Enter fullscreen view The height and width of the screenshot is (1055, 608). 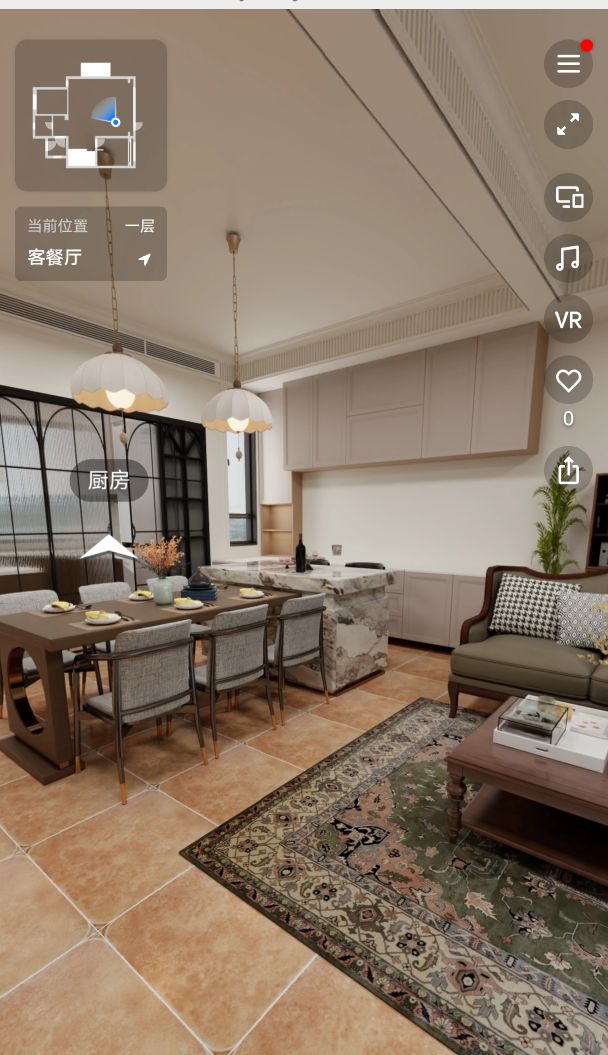(x=568, y=125)
